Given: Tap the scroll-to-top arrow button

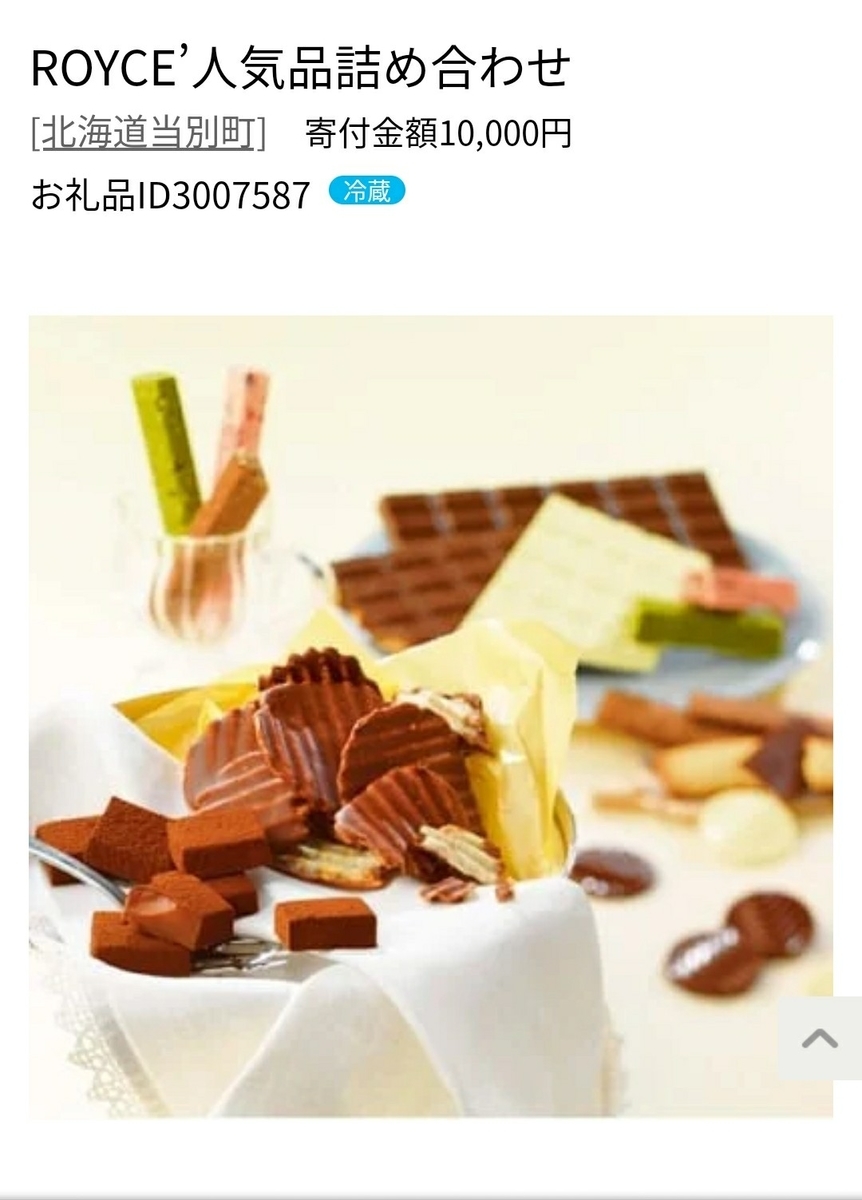Looking at the screenshot, I should pos(819,1038).
